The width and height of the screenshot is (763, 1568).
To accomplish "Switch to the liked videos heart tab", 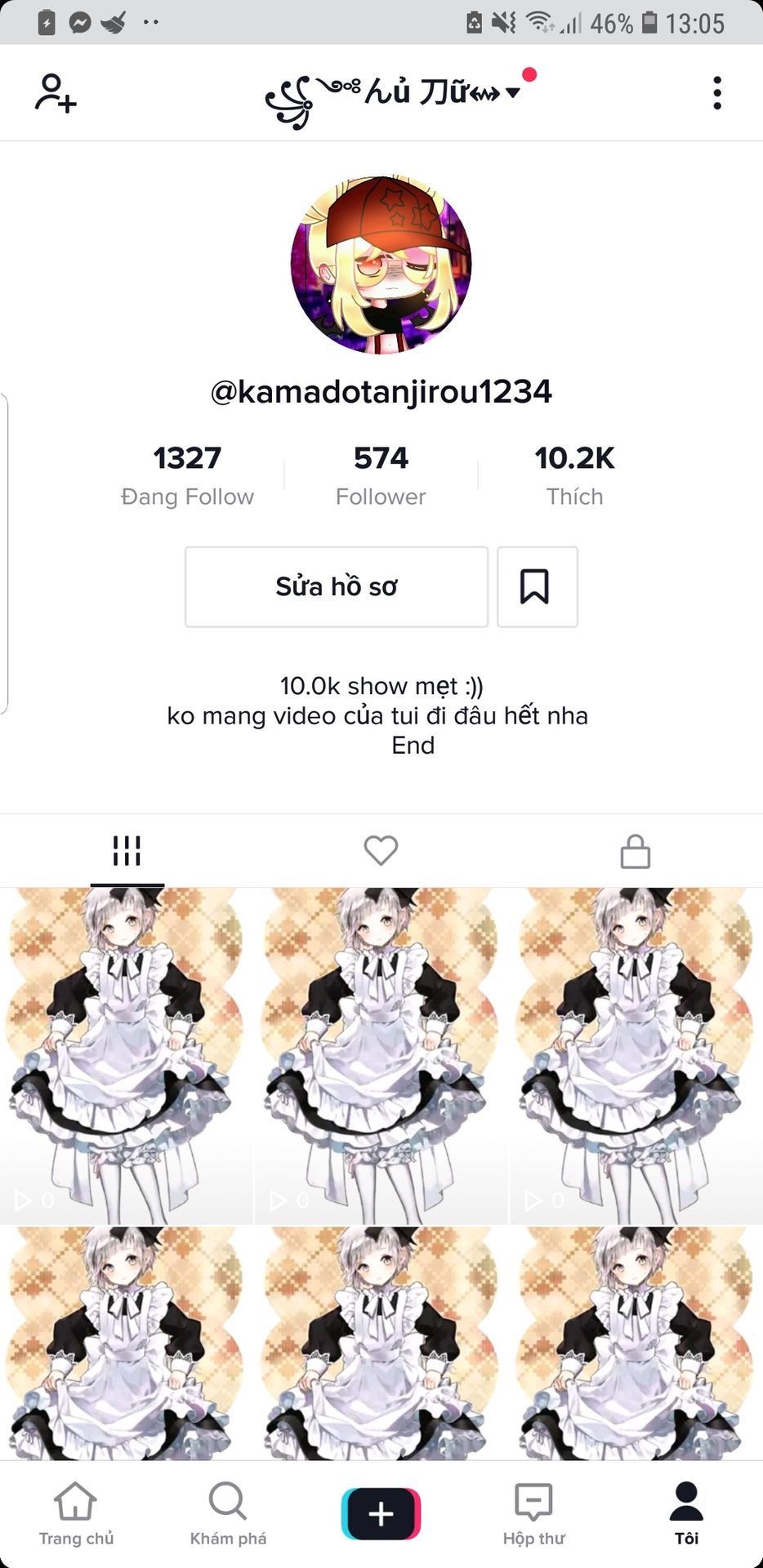I will click(x=381, y=850).
